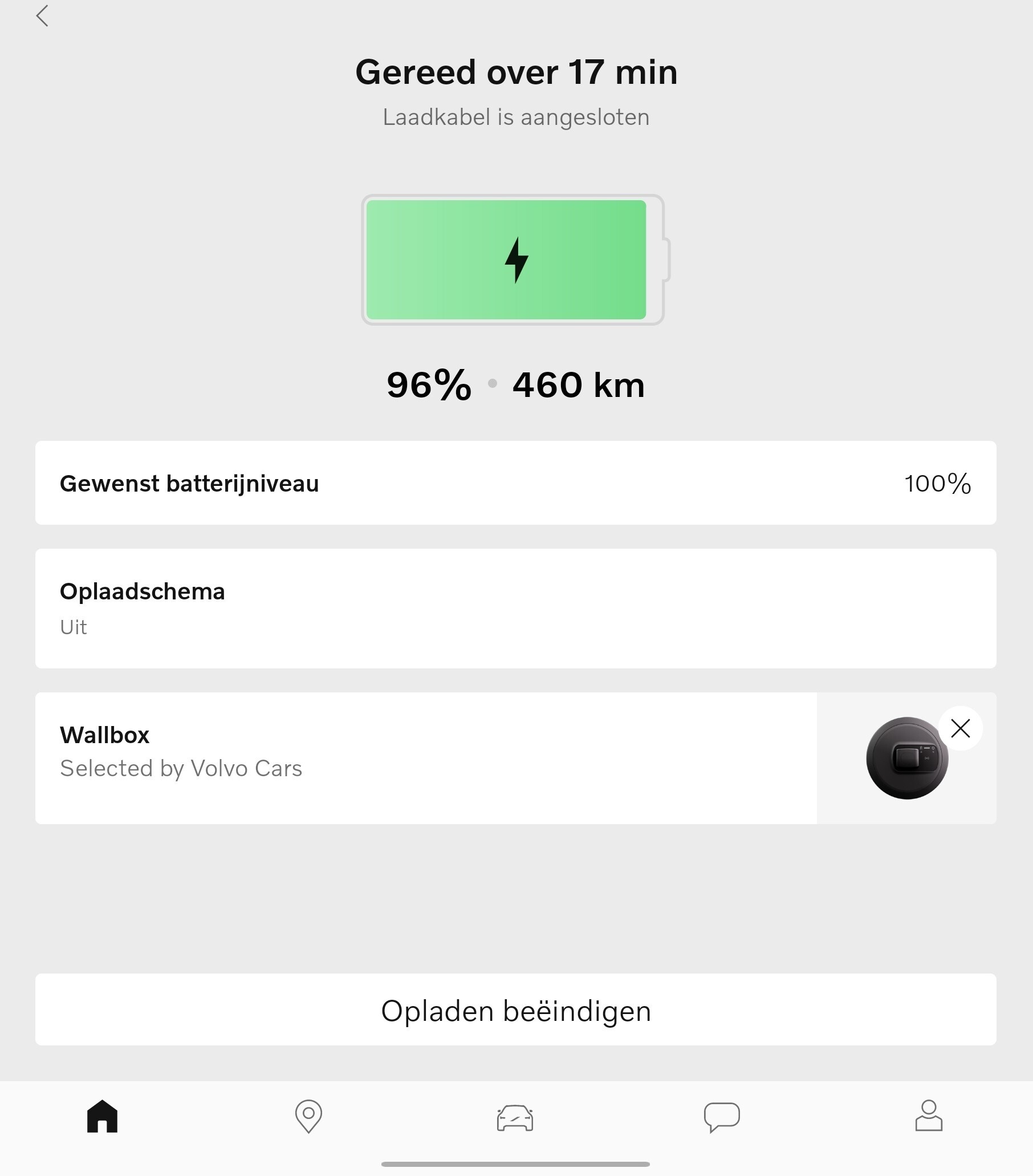1033x1176 pixels.
Task: Select the map location pin icon
Action: pos(309,1116)
